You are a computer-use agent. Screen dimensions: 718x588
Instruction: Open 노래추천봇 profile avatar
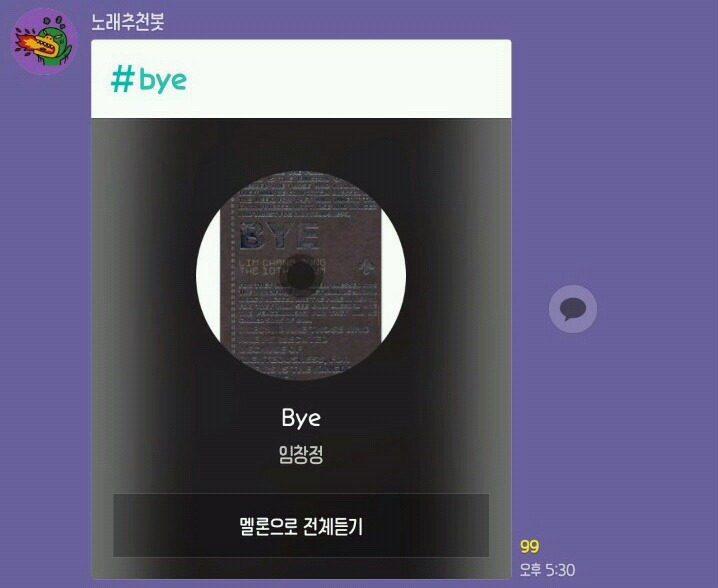pyautogui.click(x=44, y=42)
